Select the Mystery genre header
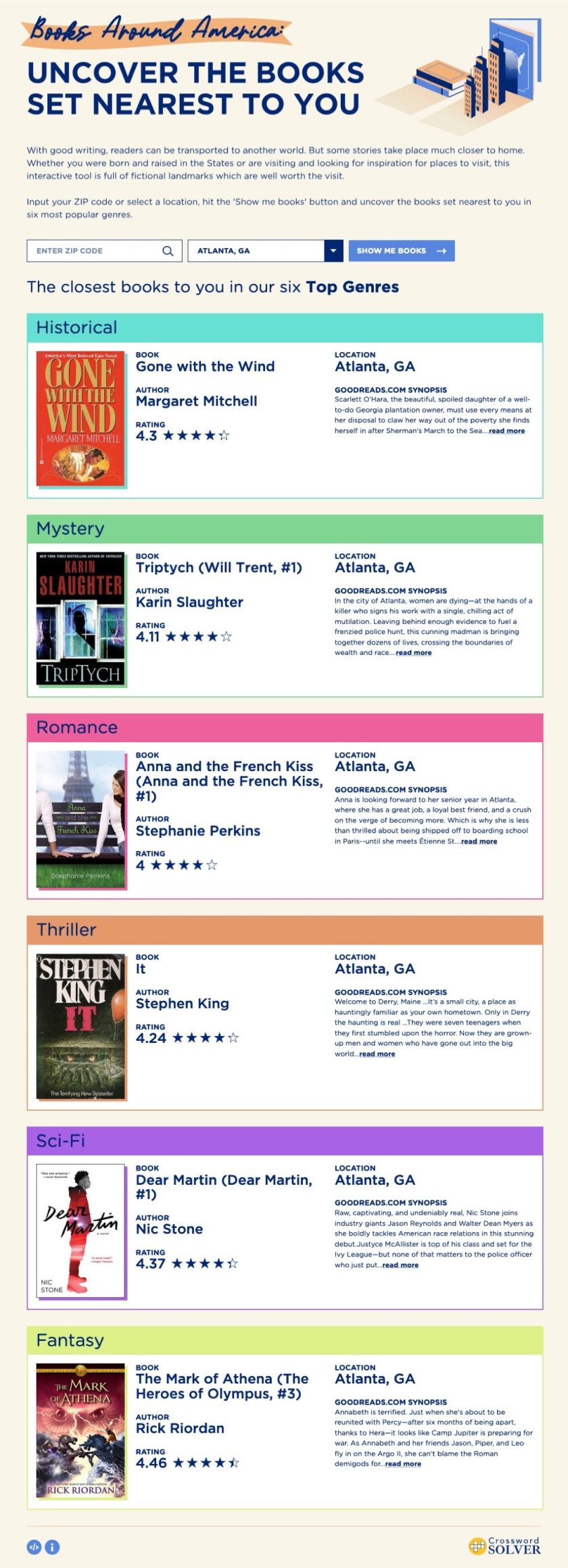Image resolution: width=568 pixels, height=1568 pixels. coord(68,528)
